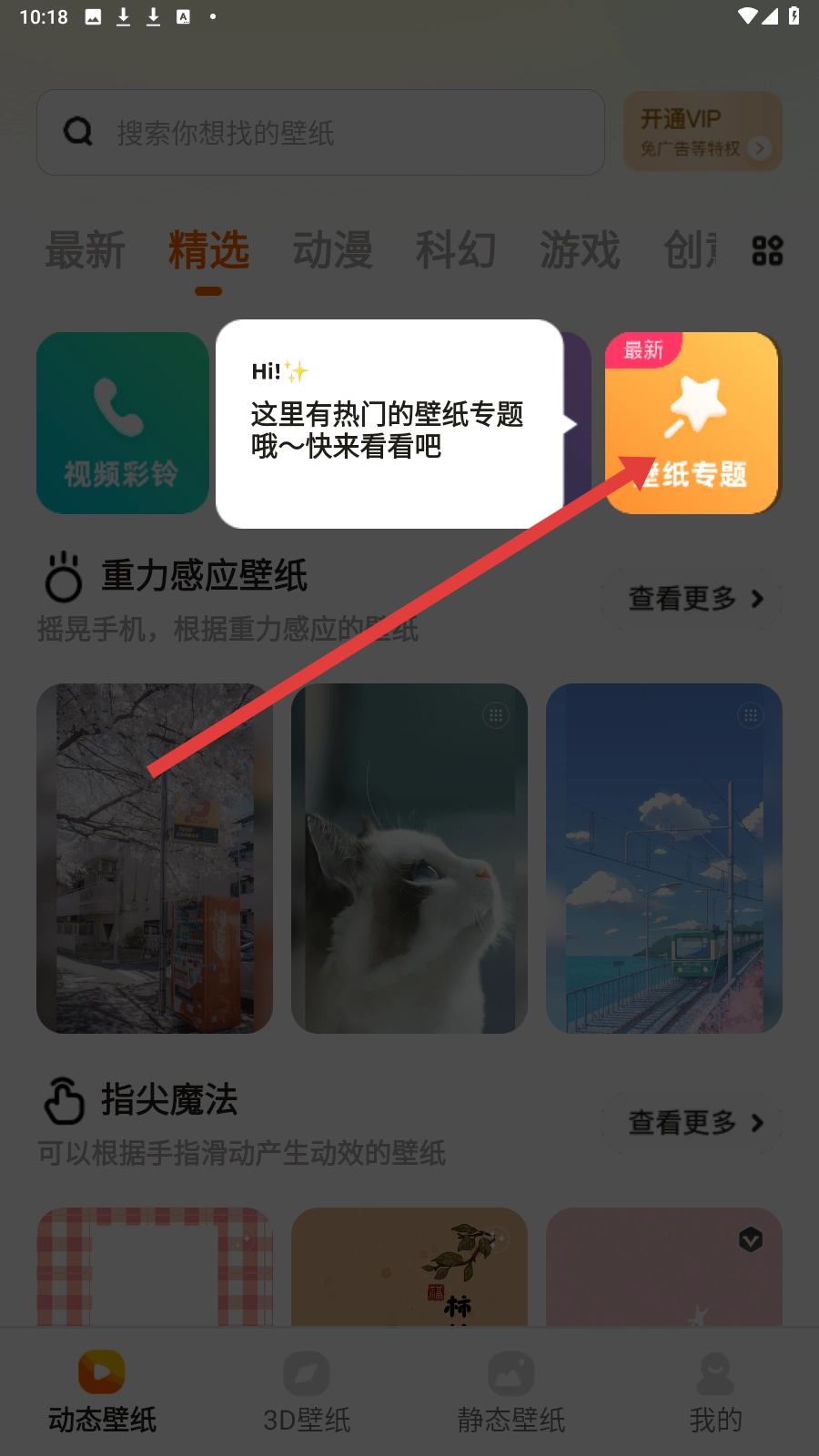Image resolution: width=819 pixels, height=1456 pixels.
Task: Open the anime seaside train wallpaper
Action: [x=664, y=858]
